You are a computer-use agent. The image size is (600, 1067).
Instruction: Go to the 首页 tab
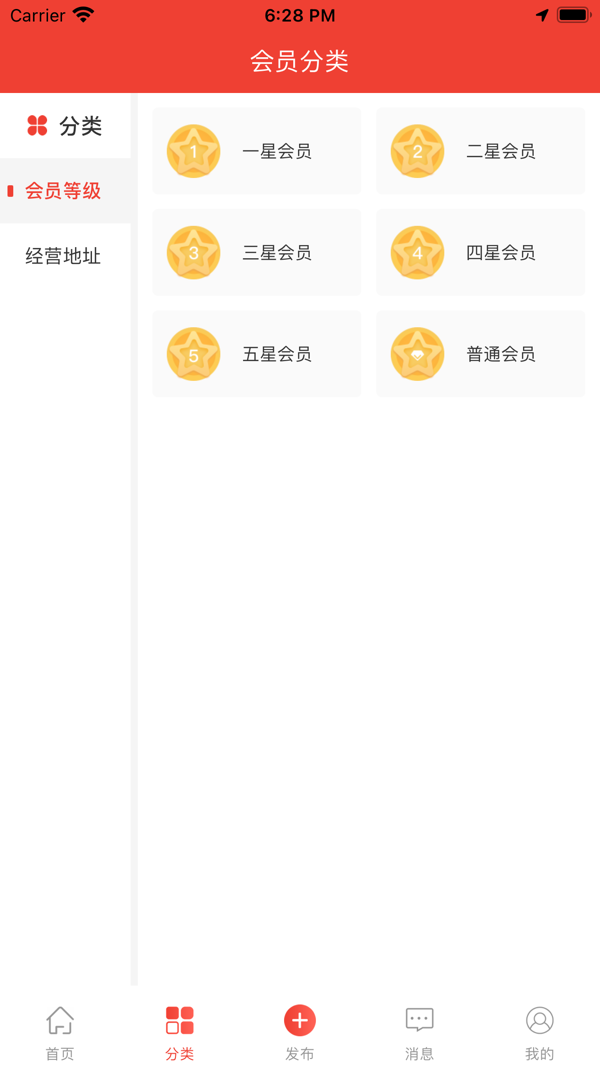click(x=60, y=1031)
